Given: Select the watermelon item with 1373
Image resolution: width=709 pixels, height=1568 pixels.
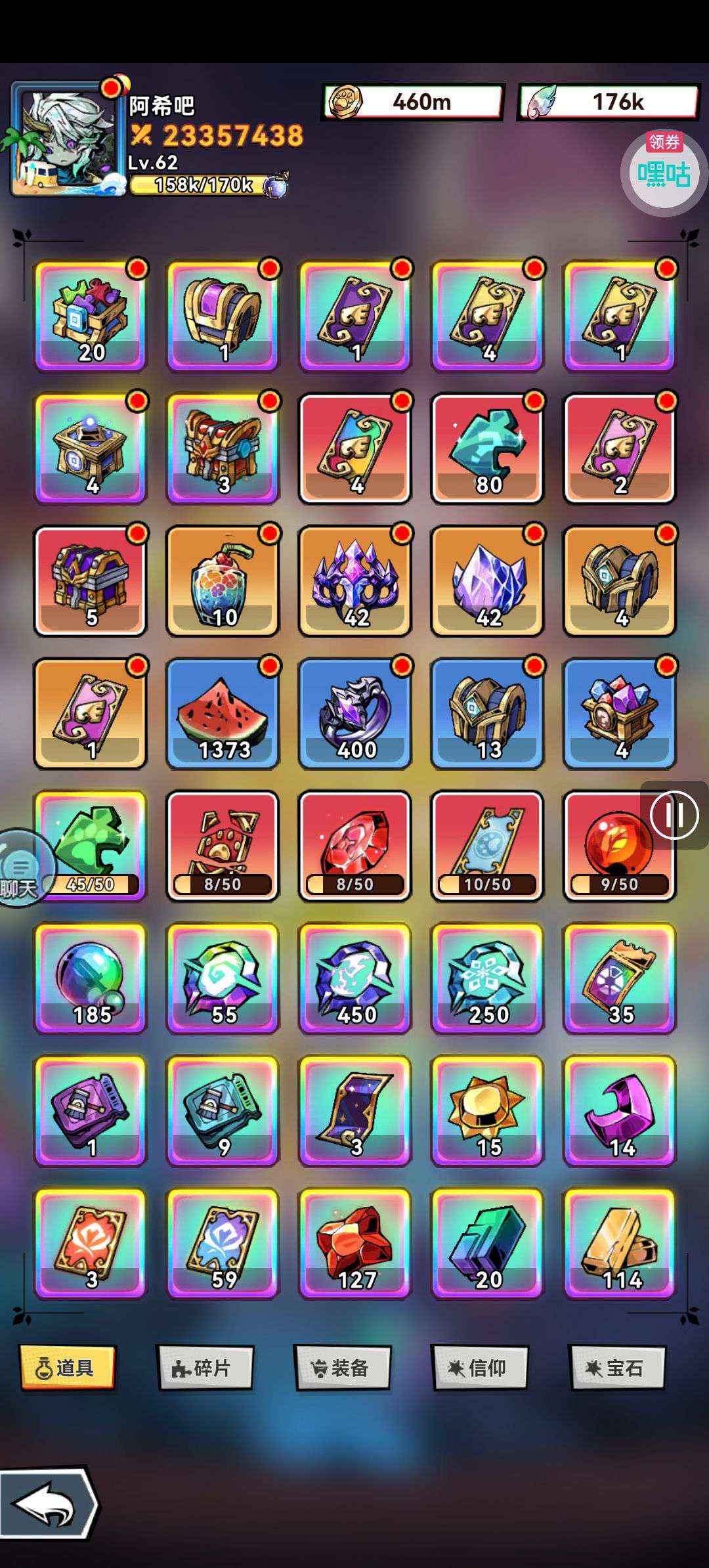Looking at the screenshot, I should click(x=223, y=713).
